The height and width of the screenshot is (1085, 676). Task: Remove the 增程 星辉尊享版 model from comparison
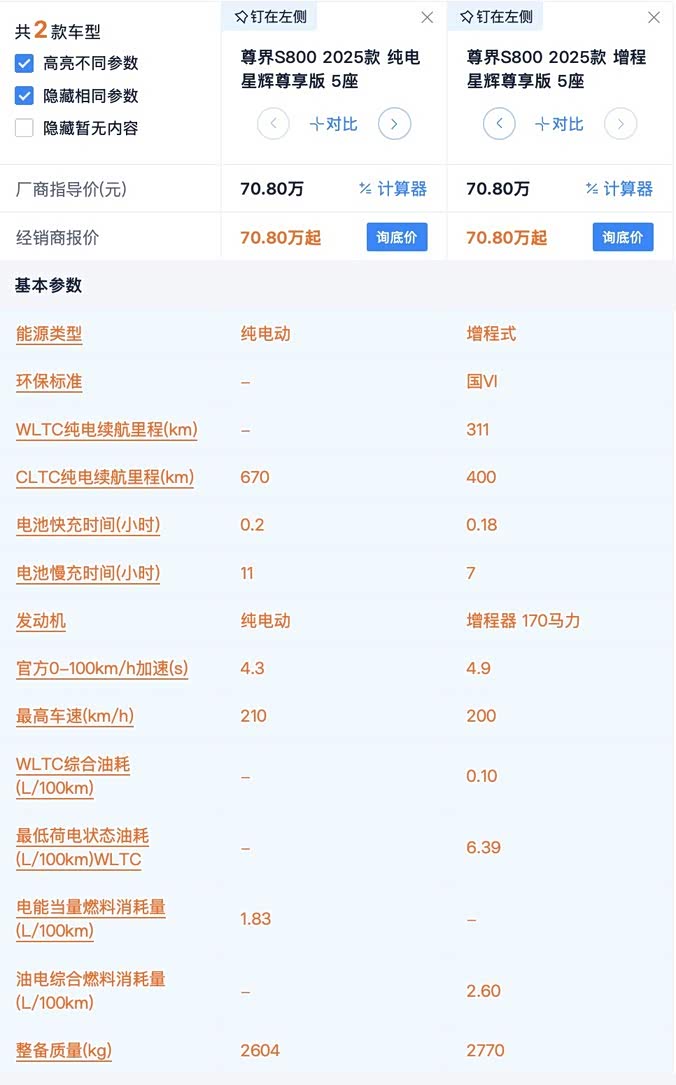coord(654,17)
